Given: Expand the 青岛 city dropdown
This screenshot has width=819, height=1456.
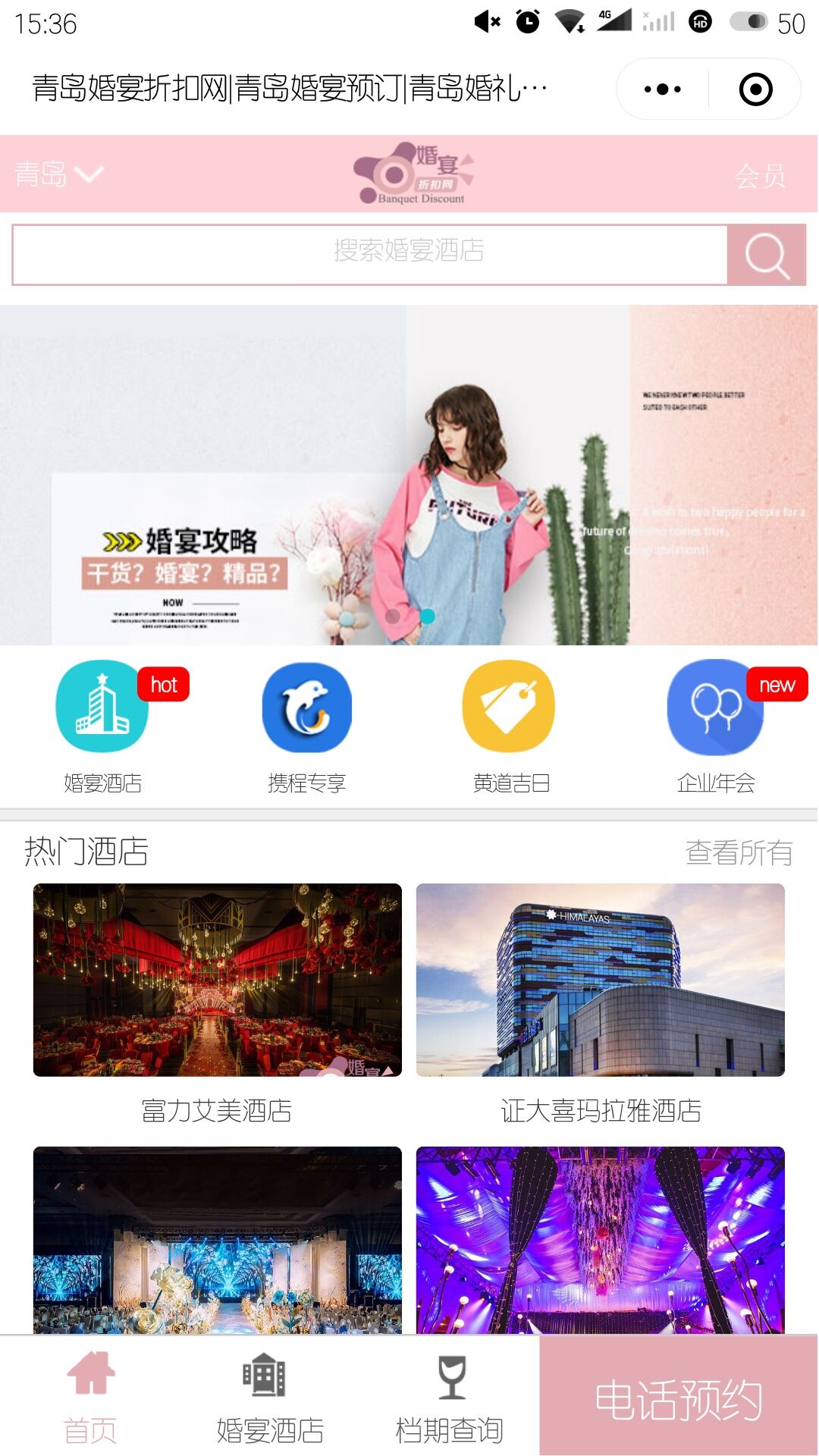Looking at the screenshot, I should [x=58, y=174].
